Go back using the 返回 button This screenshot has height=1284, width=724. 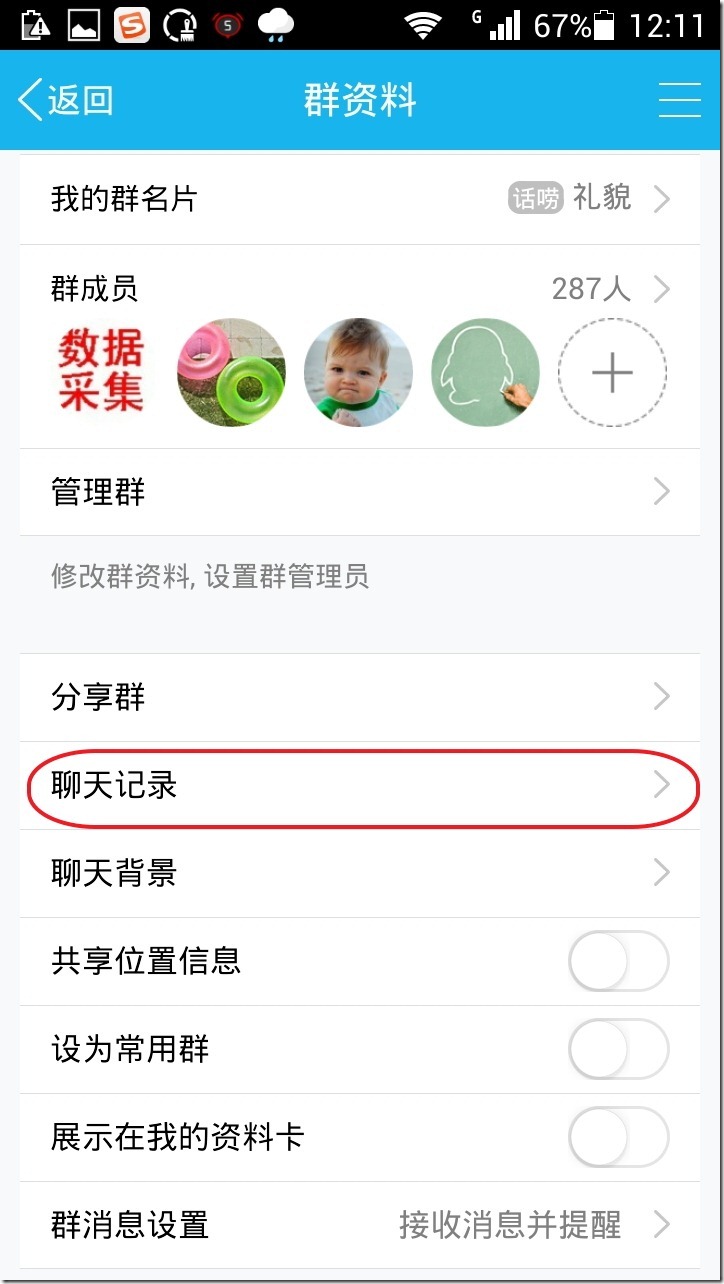point(66,100)
